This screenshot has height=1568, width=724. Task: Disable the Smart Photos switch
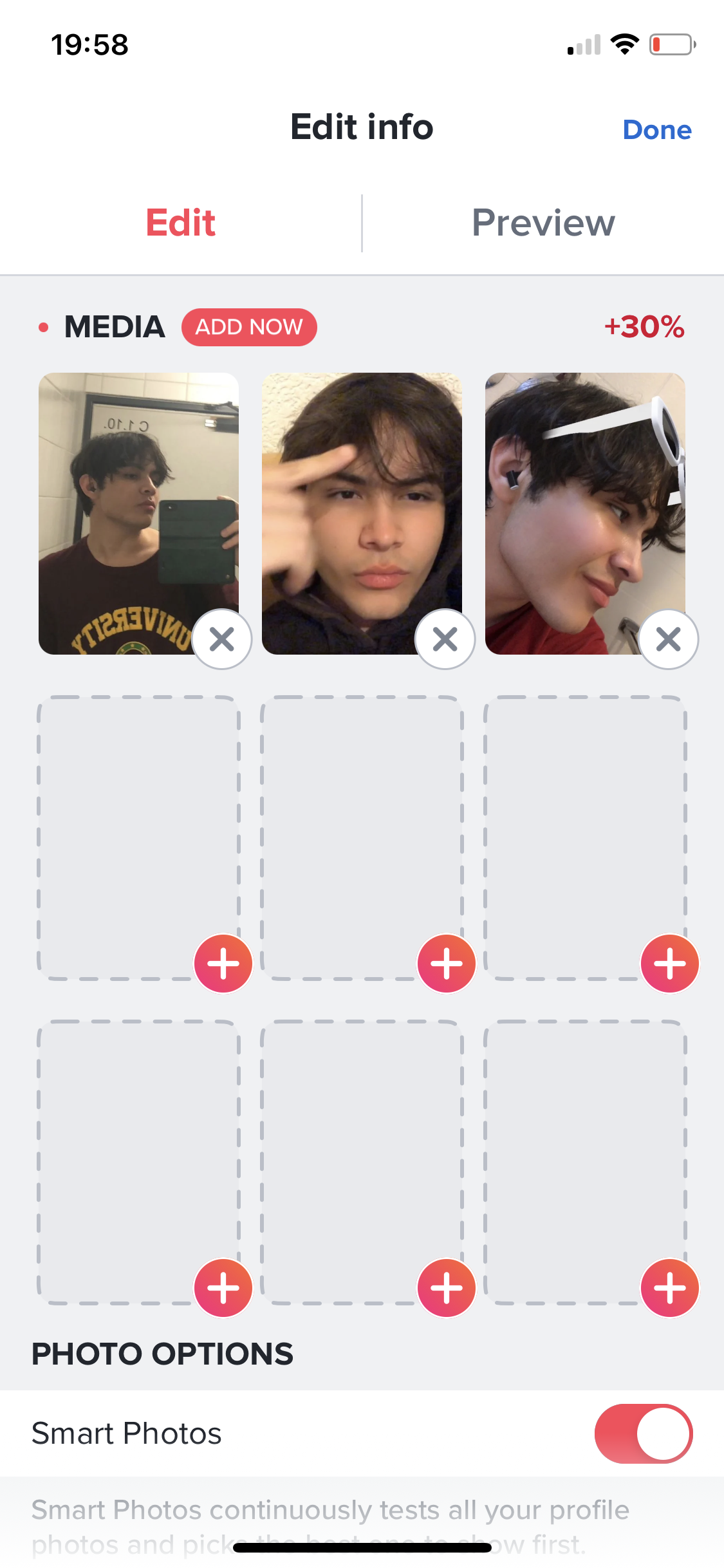click(643, 1433)
